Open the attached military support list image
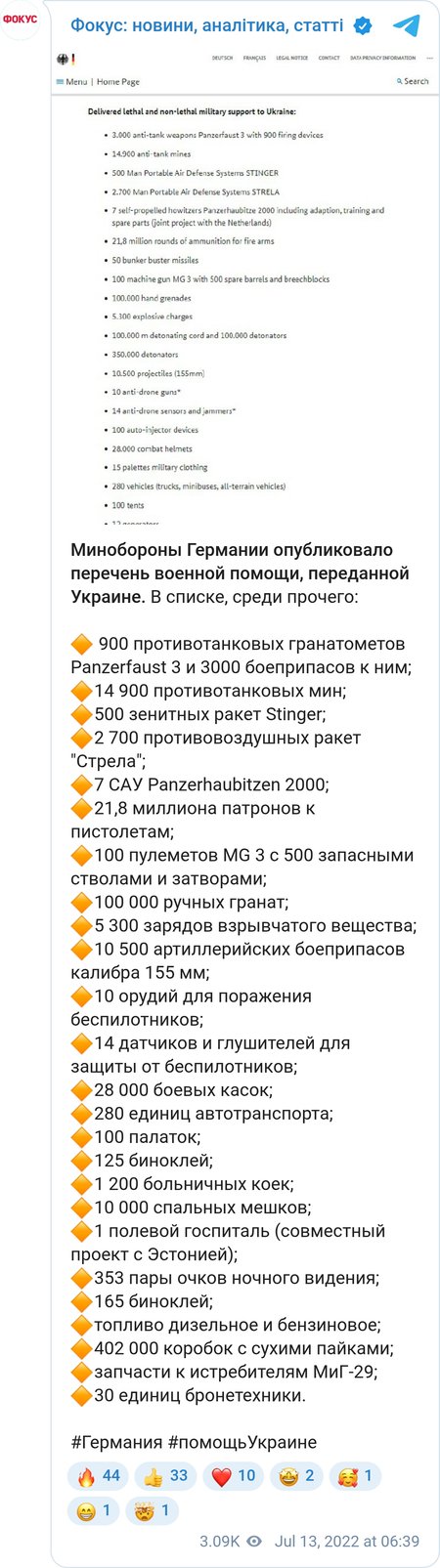Screen dimensions: 440x1568 [244, 286]
